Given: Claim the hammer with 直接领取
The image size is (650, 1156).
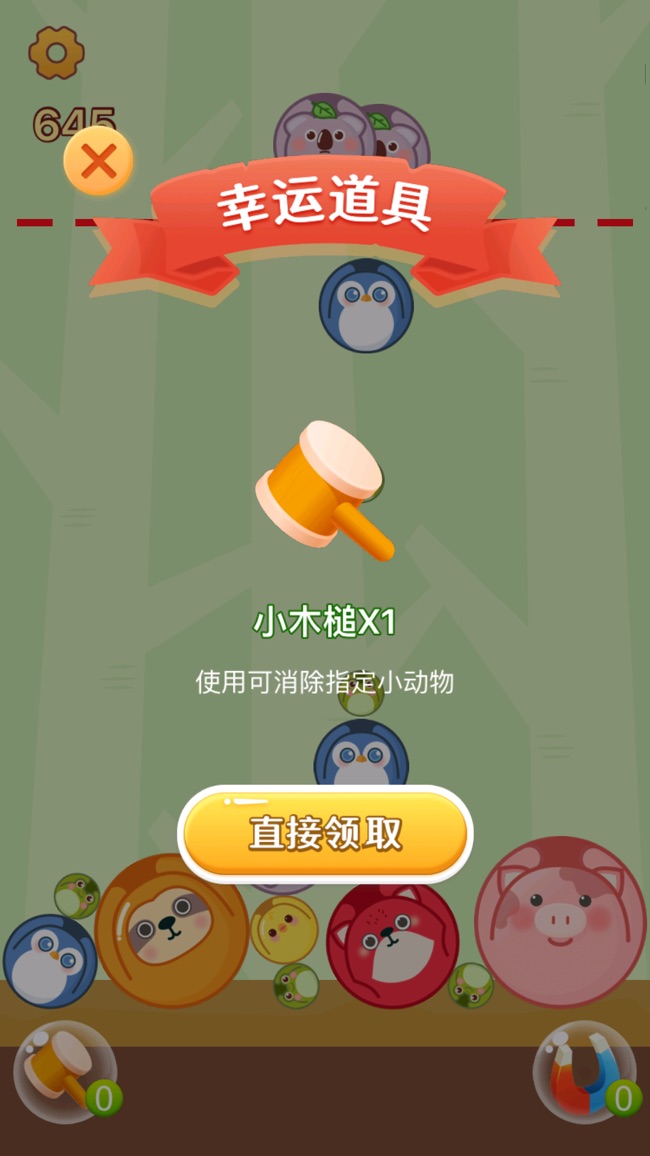Looking at the screenshot, I should point(325,834).
